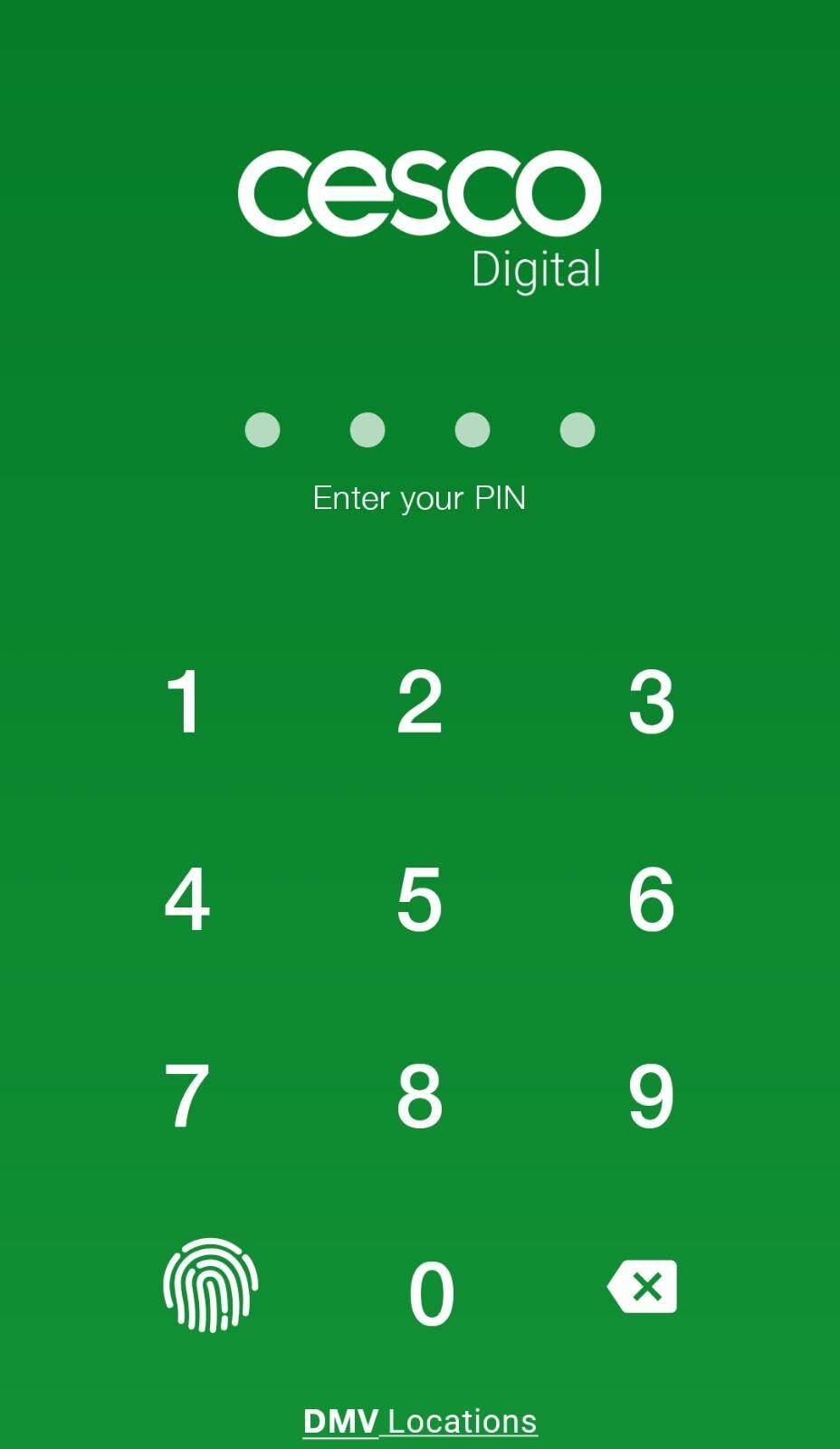Enter digit 0 on the keypad
This screenshot has height=1449, width=840.
431,1293
